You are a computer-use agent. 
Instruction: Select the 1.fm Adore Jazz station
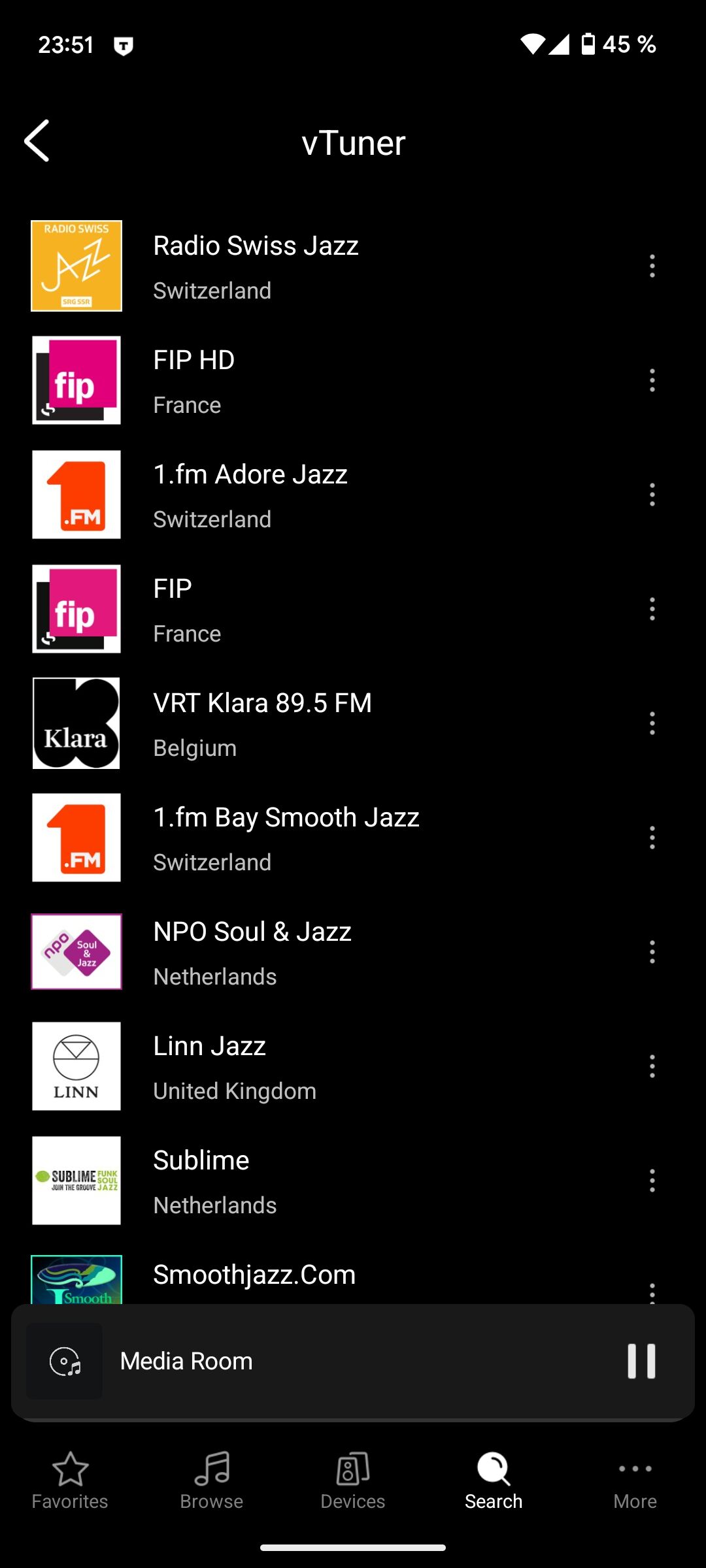pos(353,495)
